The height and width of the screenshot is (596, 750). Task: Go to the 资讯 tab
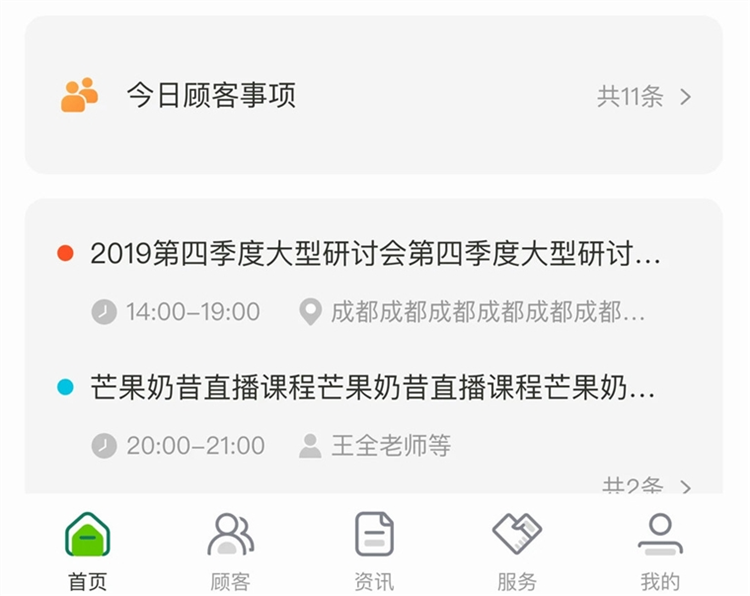point(374,550)
